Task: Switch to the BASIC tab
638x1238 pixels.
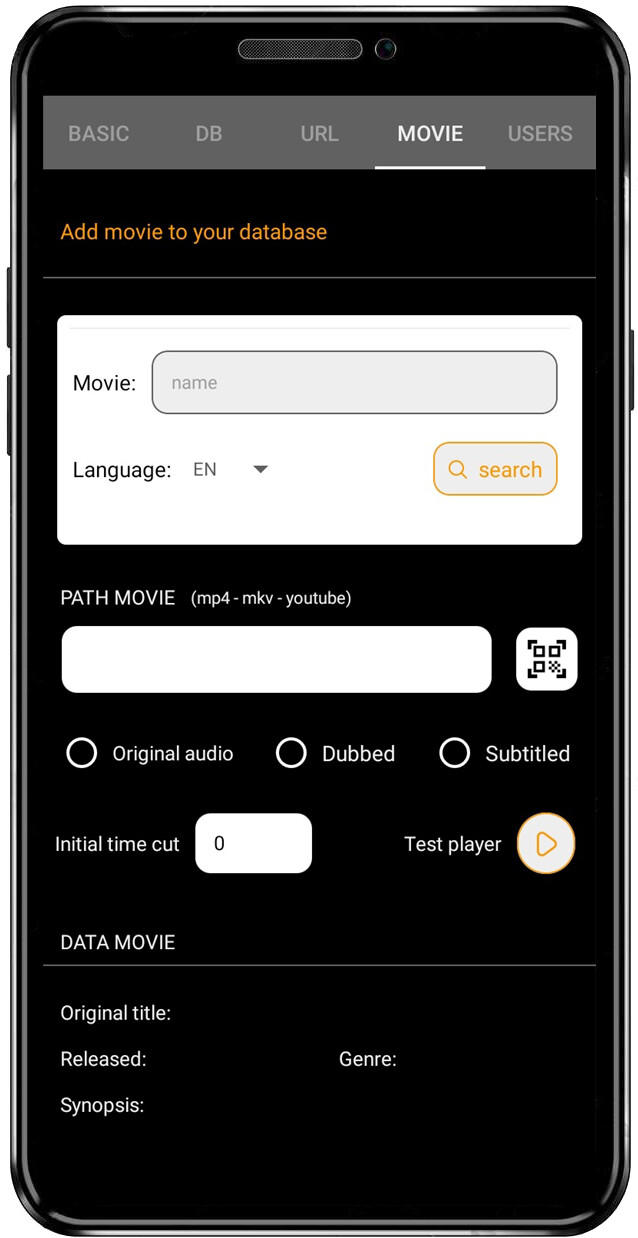Action: pyautogui.click(x=98, y=134)
